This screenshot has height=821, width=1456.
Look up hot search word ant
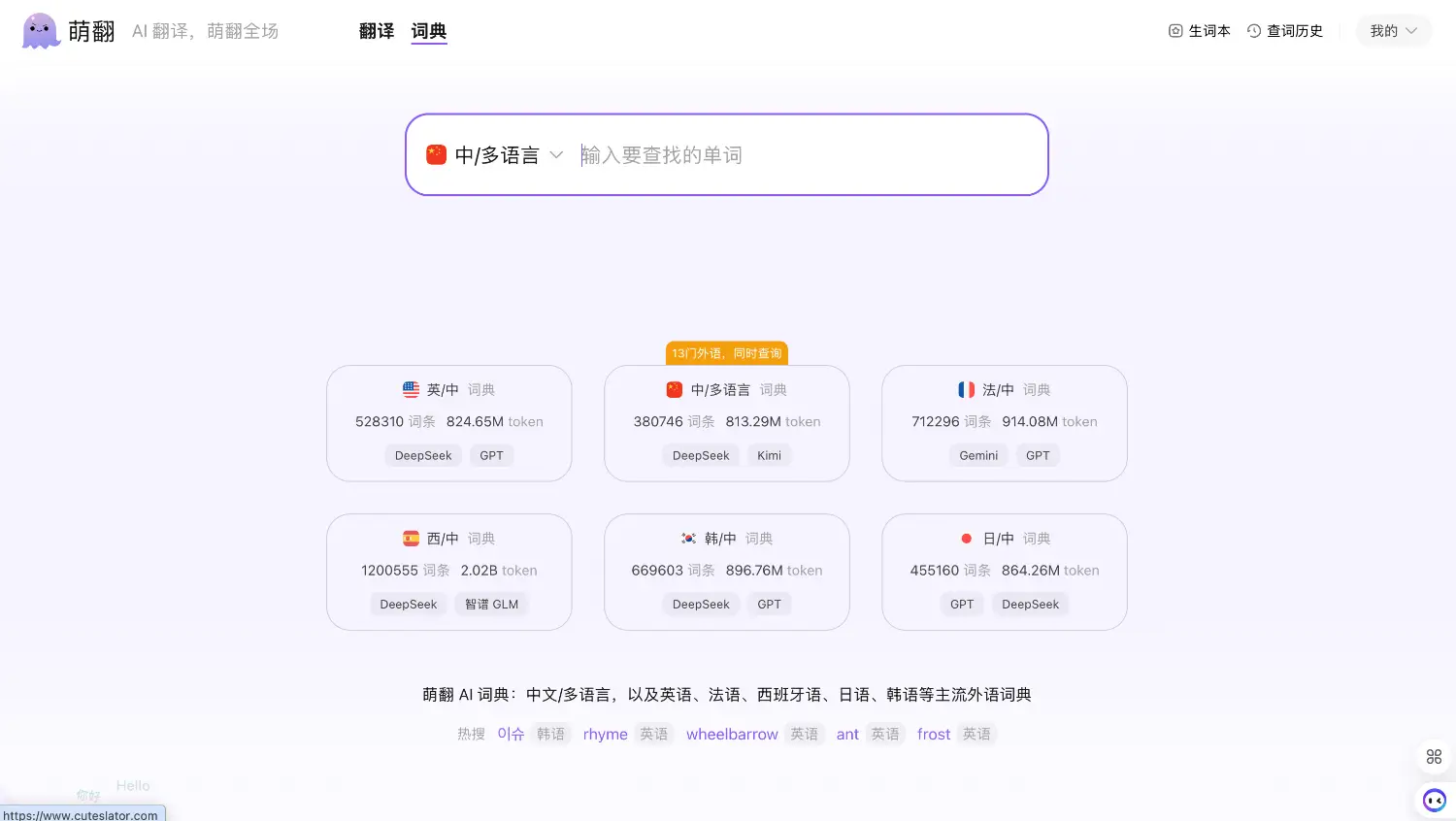(x=847, y=735)
